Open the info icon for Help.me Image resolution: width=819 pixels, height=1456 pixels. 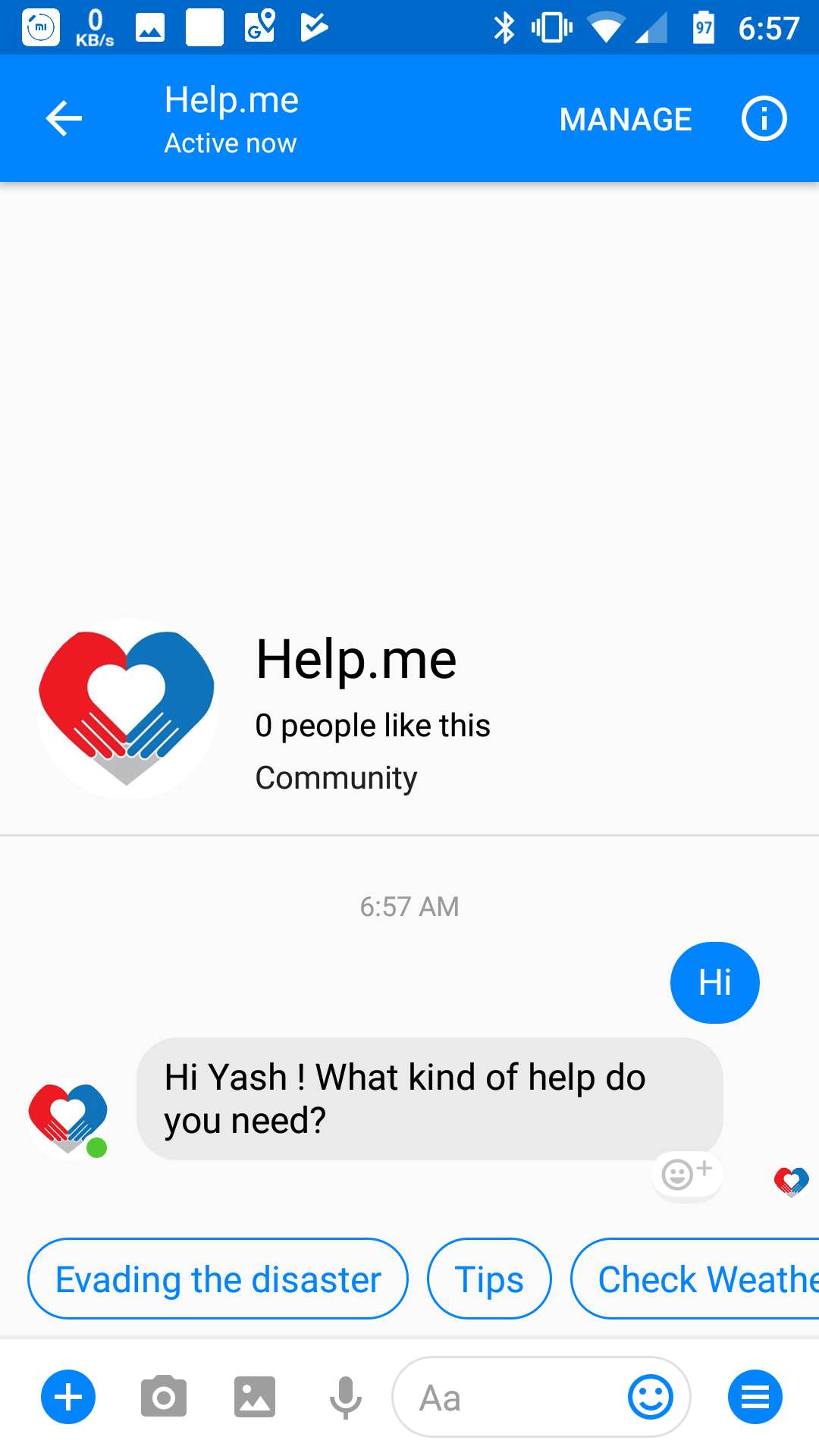click(x=764, y=119)
